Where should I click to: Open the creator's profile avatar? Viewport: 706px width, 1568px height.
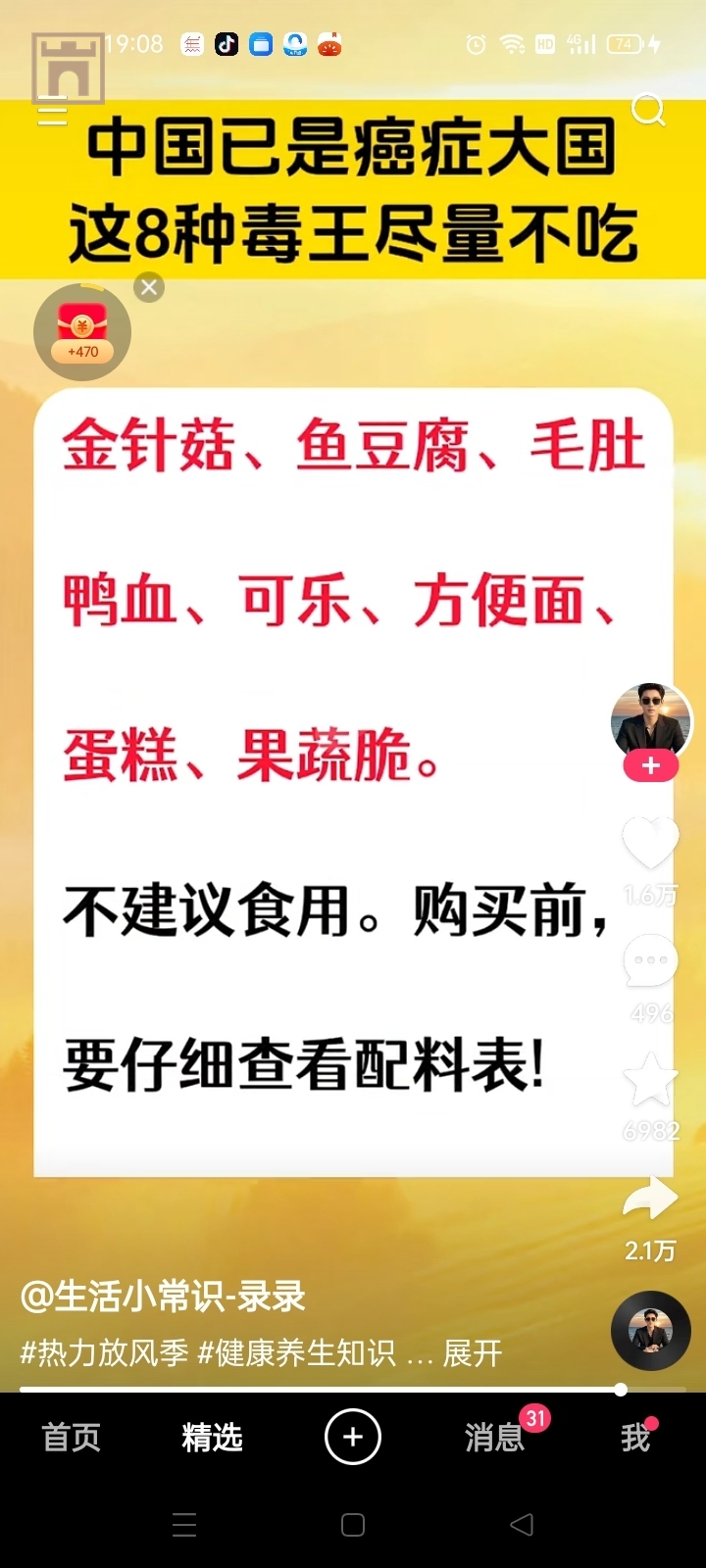click(x=650, y=719)
